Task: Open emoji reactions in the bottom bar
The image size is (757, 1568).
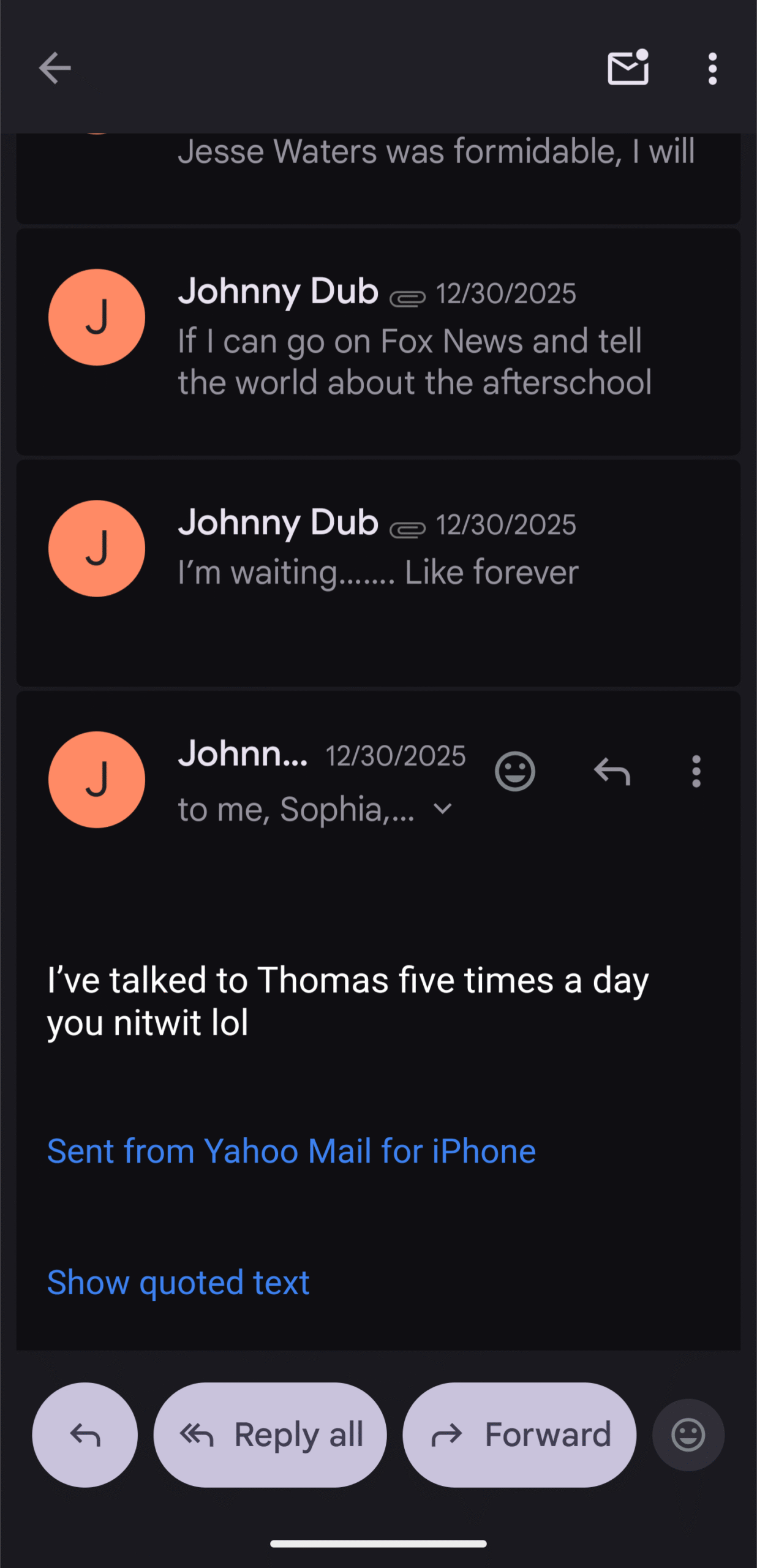Action: (688, 1434)
